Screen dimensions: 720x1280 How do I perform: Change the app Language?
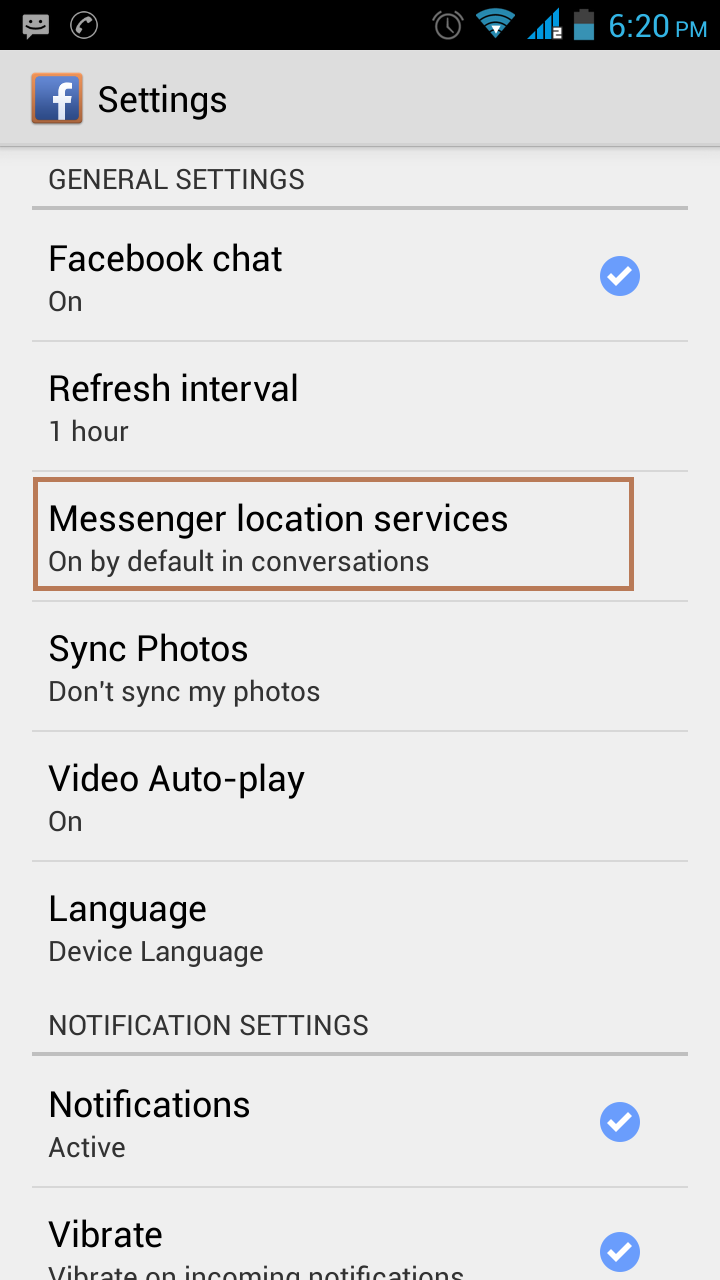[x=360, y=927]
